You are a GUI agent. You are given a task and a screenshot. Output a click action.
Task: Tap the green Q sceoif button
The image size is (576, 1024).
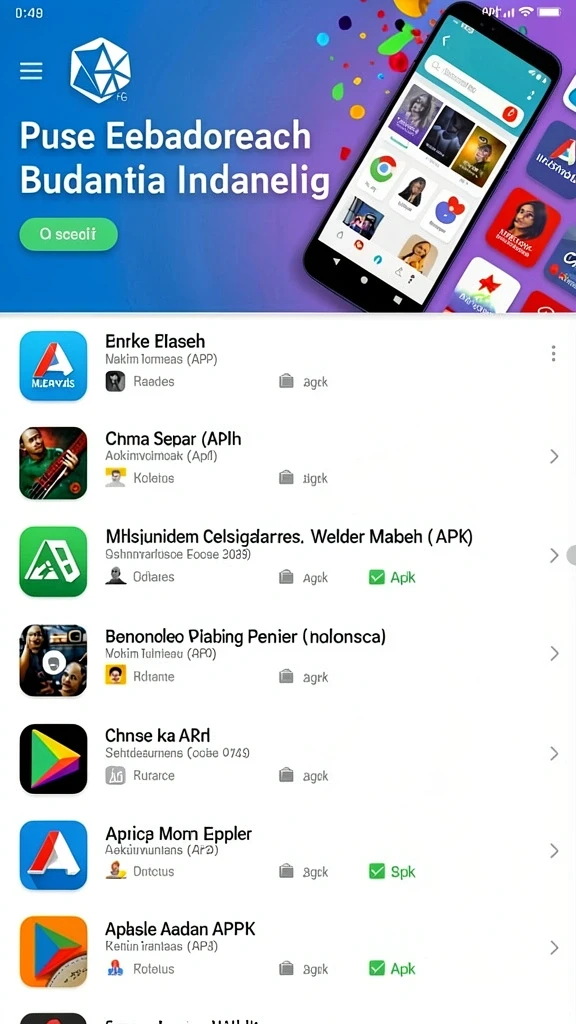(x=69, y=234)
